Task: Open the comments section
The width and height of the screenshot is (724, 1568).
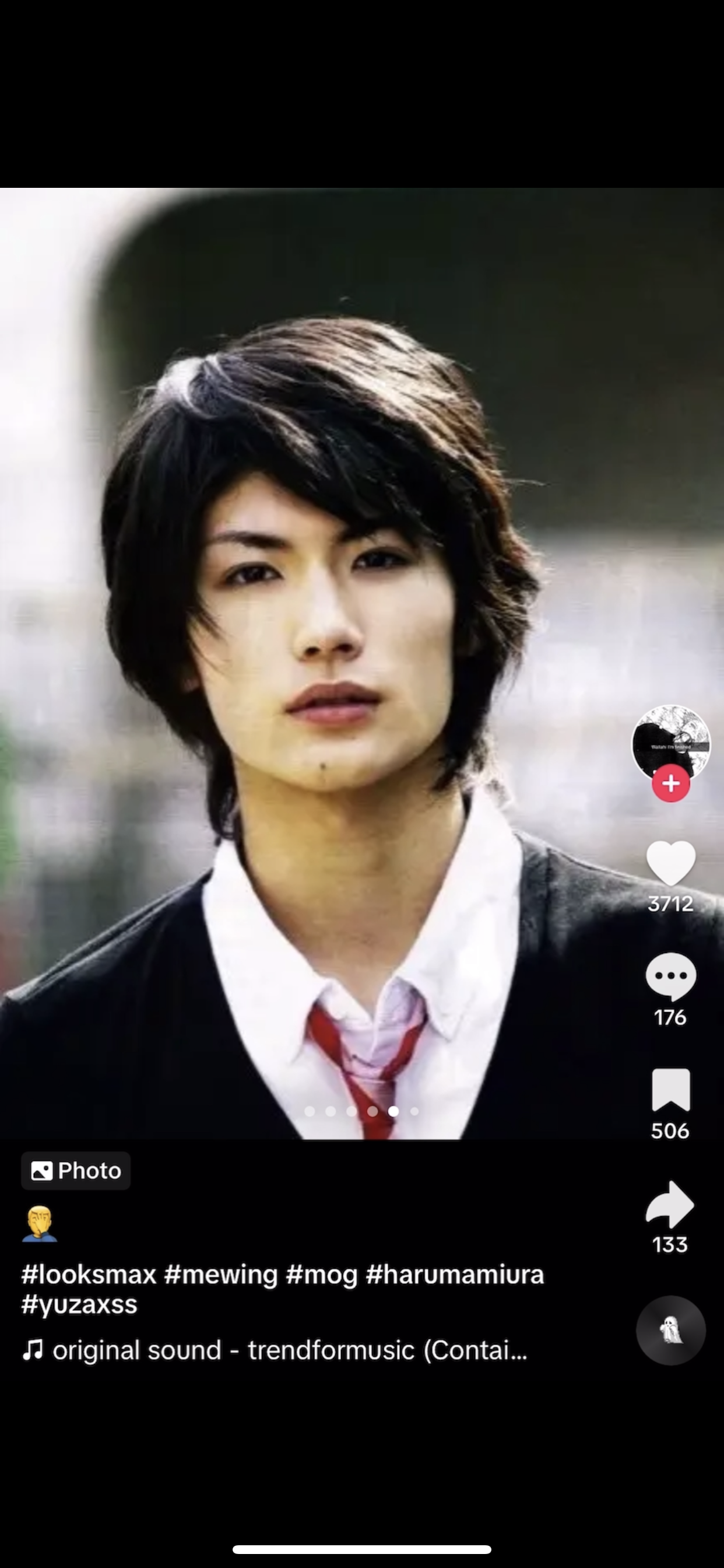Action: [x=670, y=977]
